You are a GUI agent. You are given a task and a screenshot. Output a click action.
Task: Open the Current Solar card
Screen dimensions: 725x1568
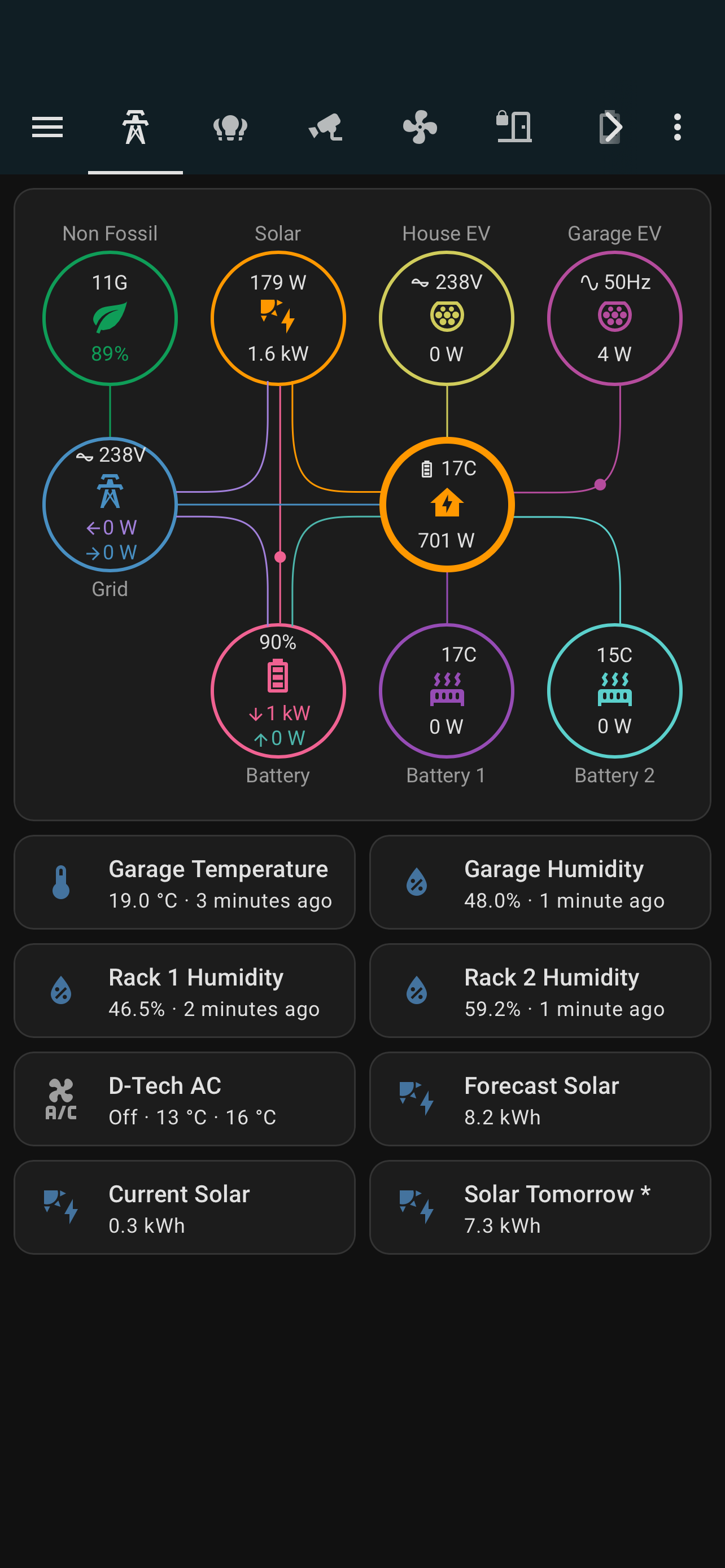185,1208
